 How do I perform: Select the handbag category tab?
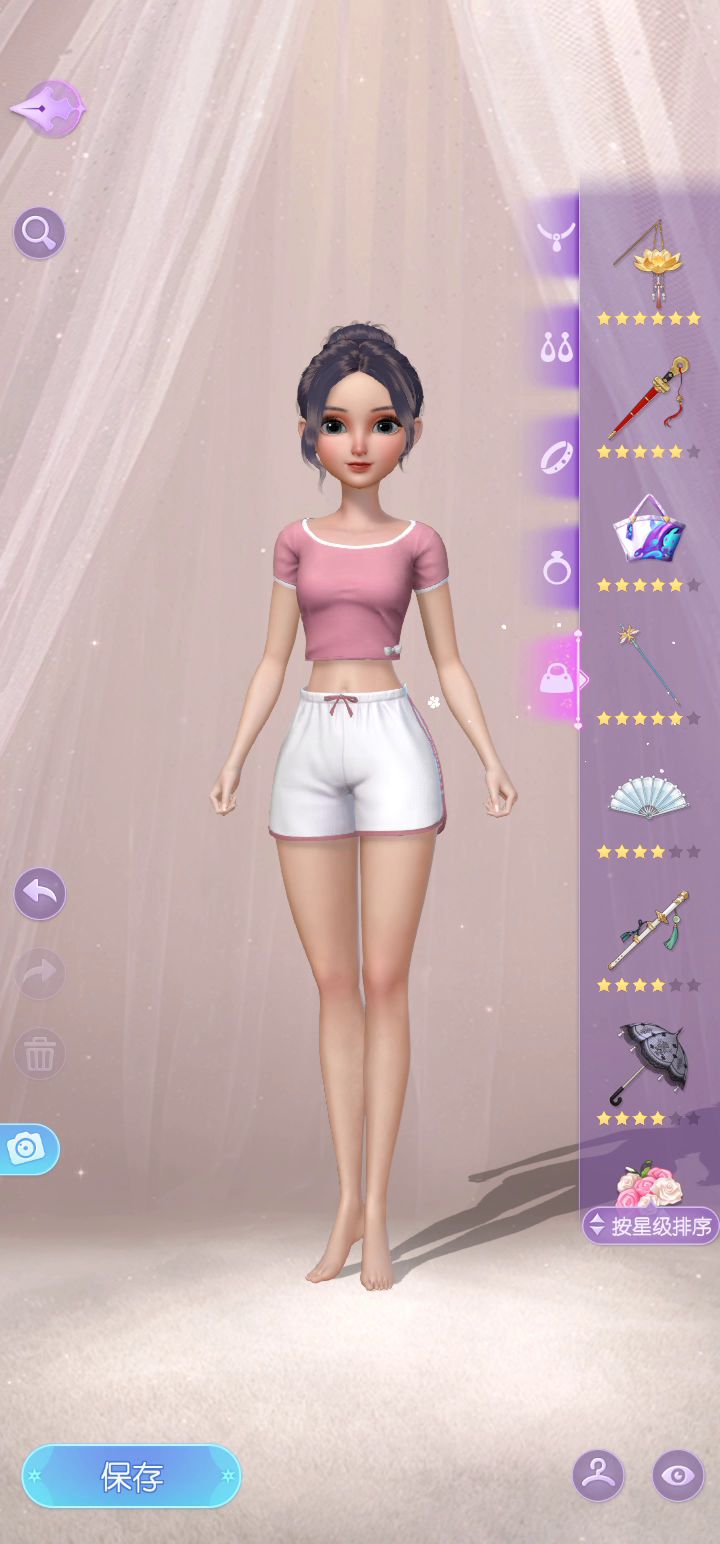(556, 679)
